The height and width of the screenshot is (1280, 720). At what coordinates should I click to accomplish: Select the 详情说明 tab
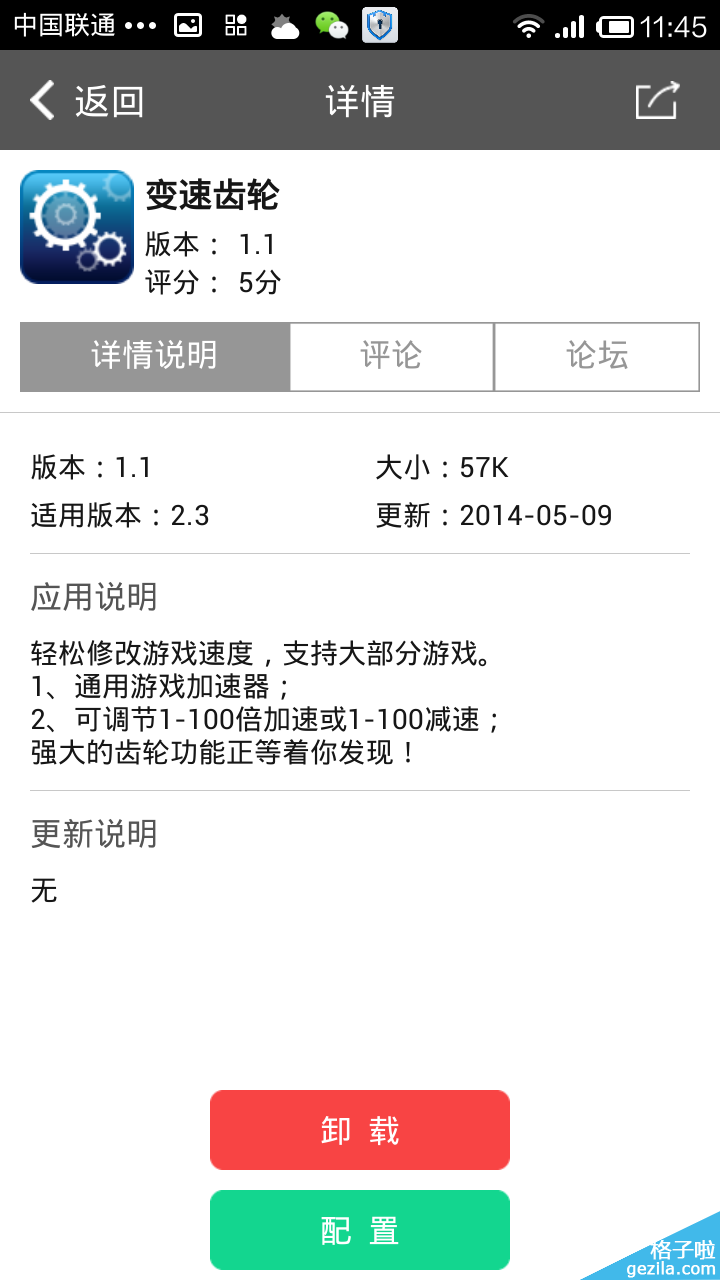point(155,356)
